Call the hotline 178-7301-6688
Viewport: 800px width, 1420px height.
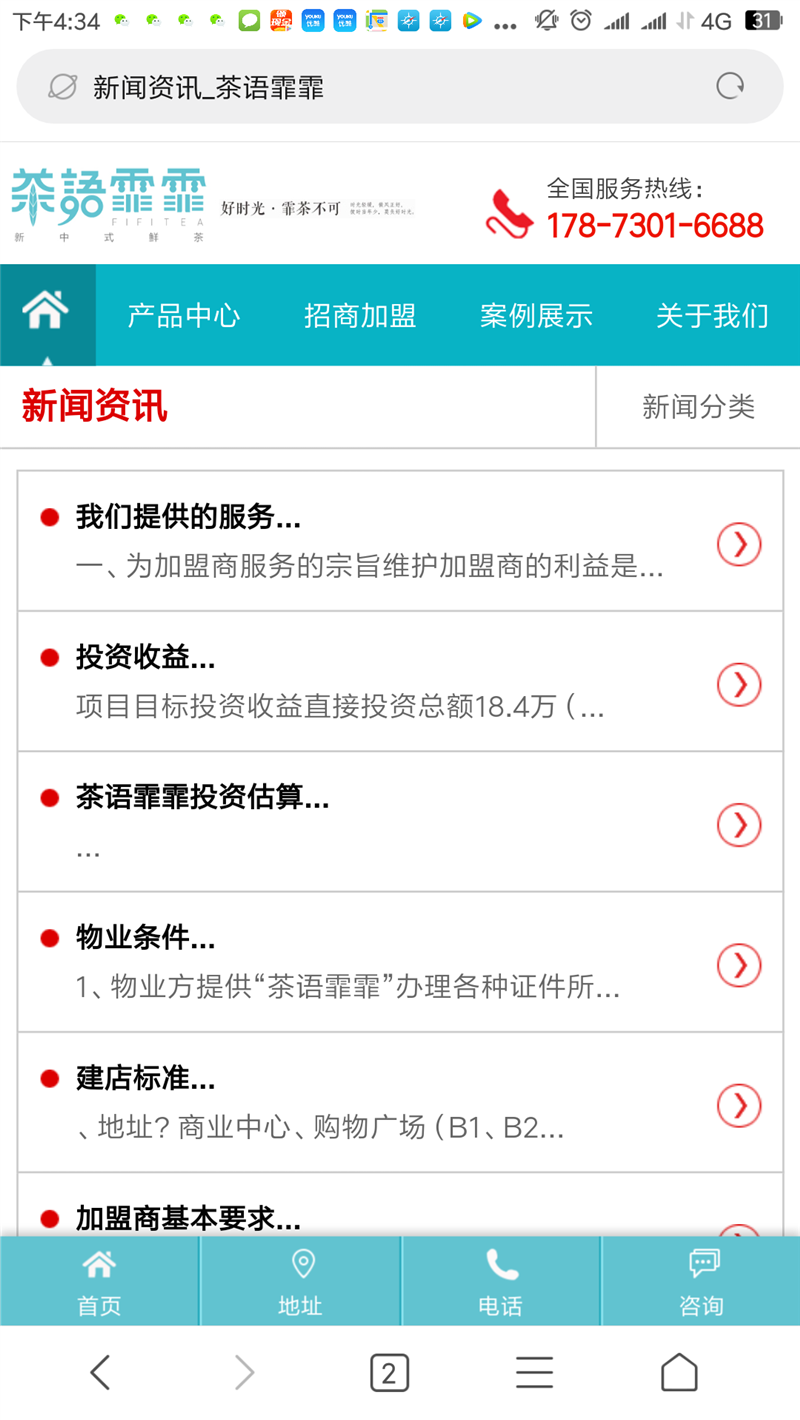click(x=654, y=225)
